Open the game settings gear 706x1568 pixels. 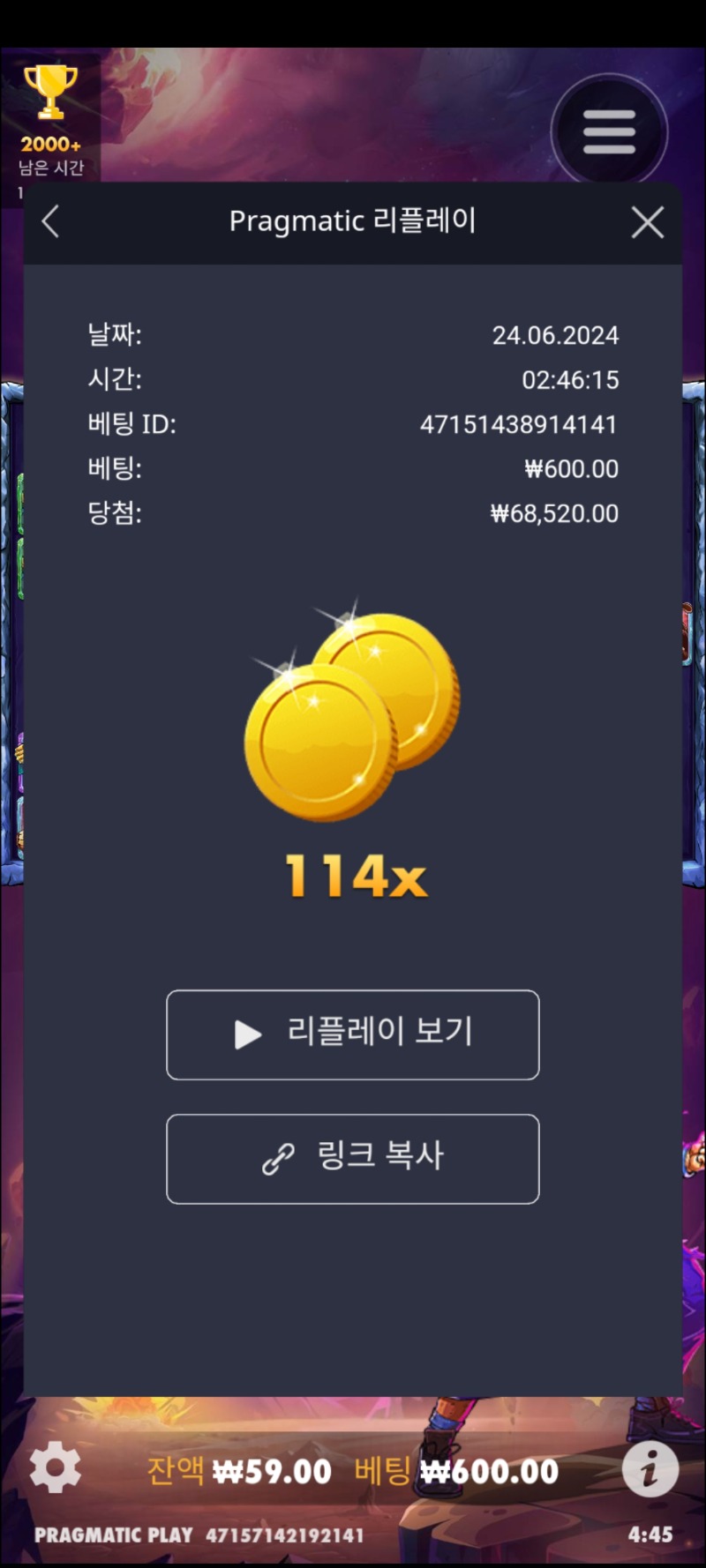[55, 1468]
